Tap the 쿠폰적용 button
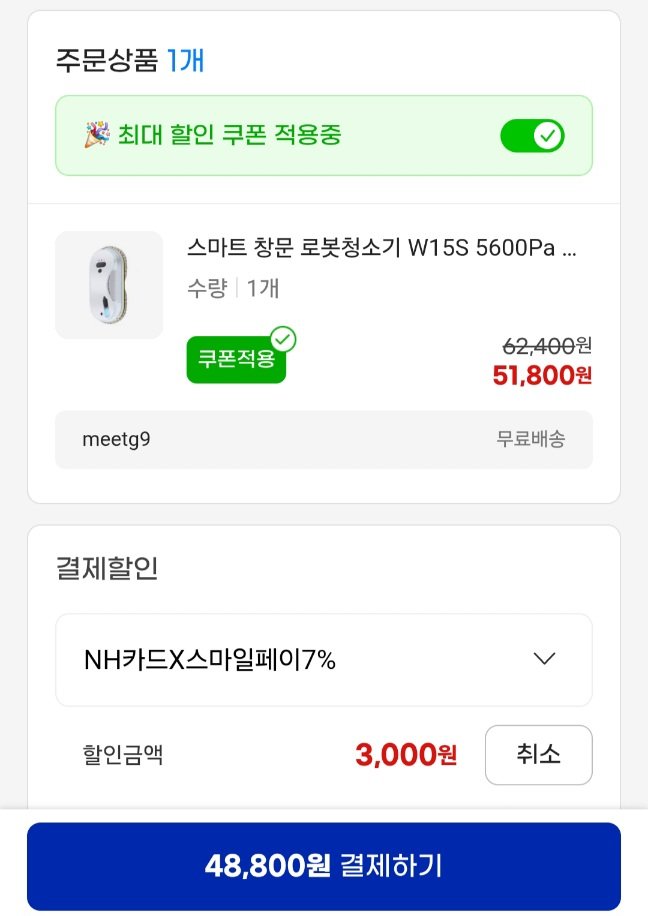 click(x=237, y=359)
